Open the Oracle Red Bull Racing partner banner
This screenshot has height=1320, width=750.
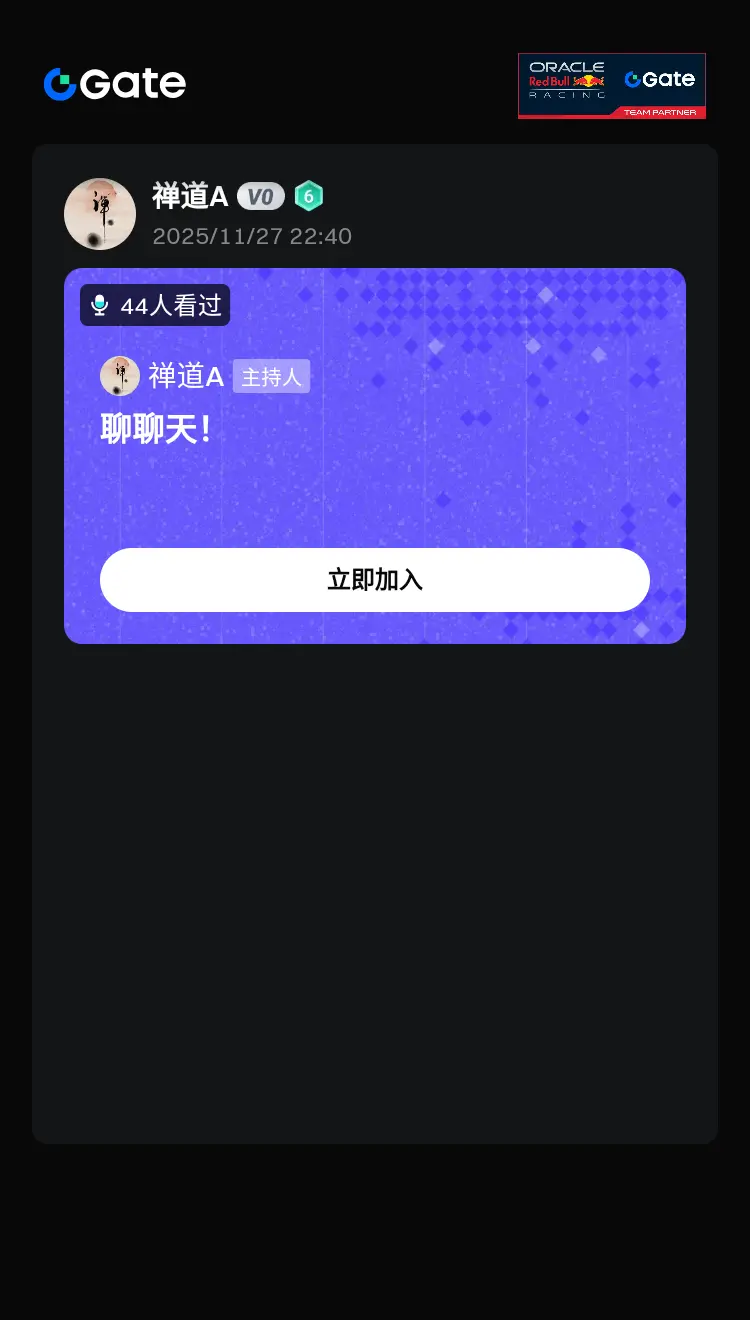(611, 85)
